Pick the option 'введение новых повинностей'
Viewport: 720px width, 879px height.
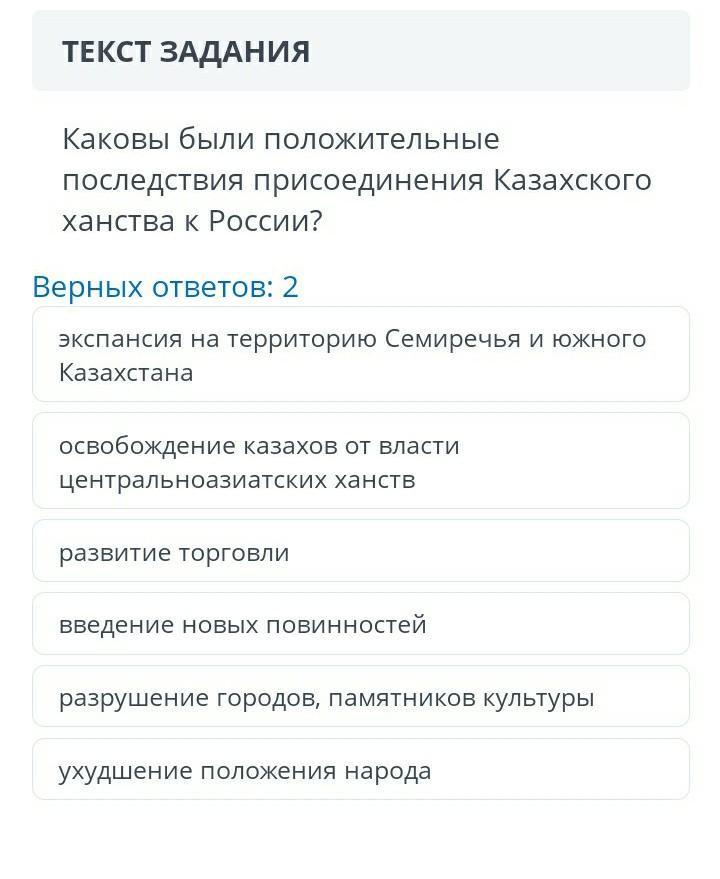click(x=361, y=623)
